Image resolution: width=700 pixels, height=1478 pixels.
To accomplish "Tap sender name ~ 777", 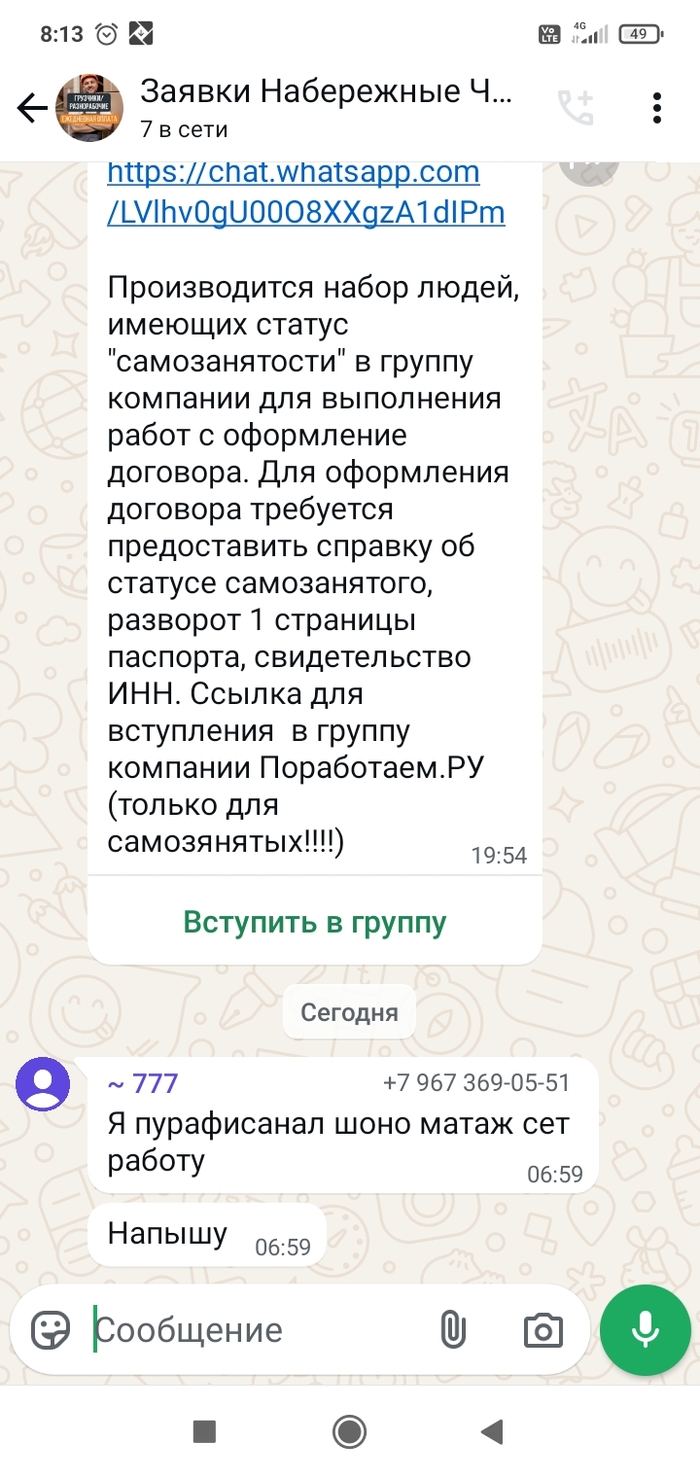I will click(143, 1083).
